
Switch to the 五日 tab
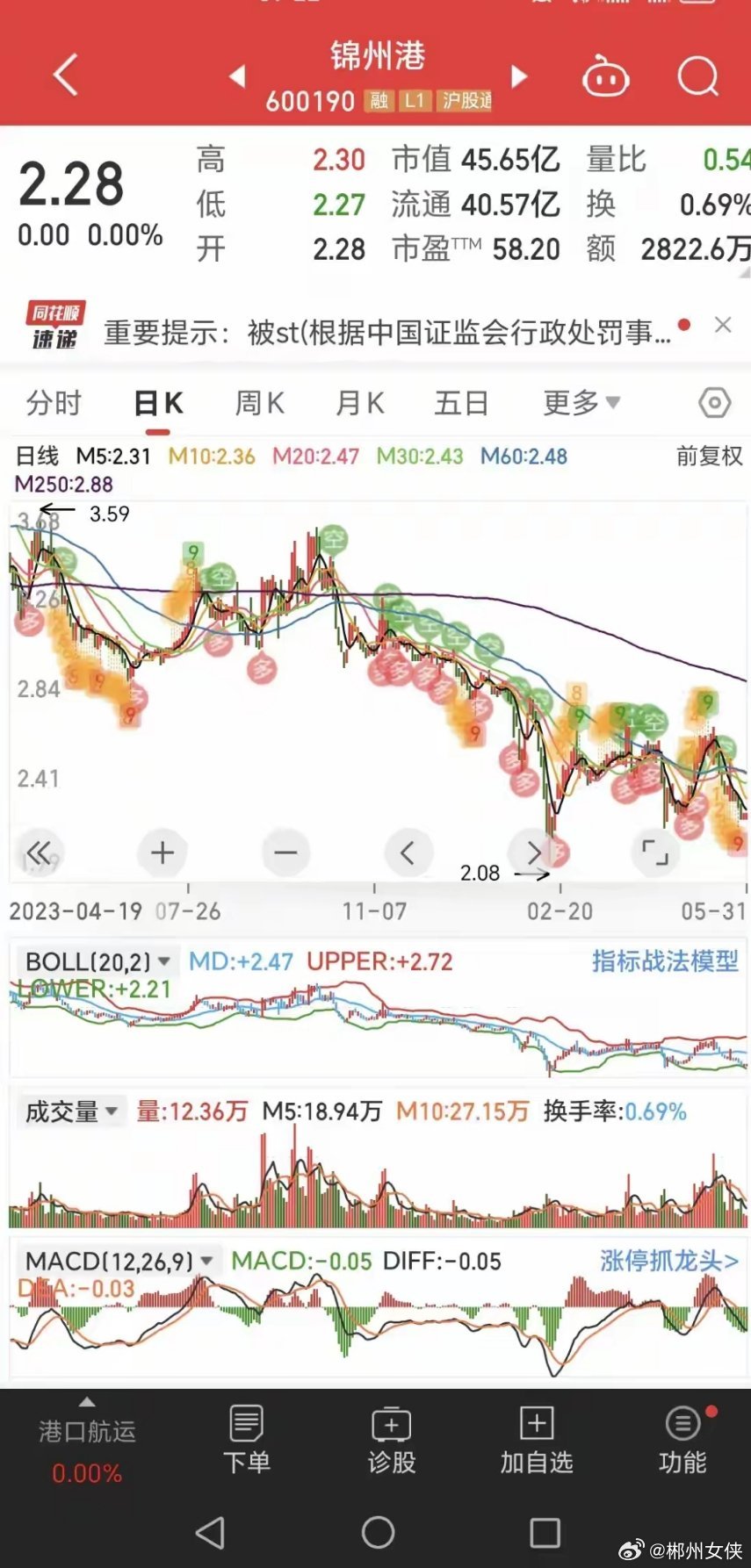461,404
